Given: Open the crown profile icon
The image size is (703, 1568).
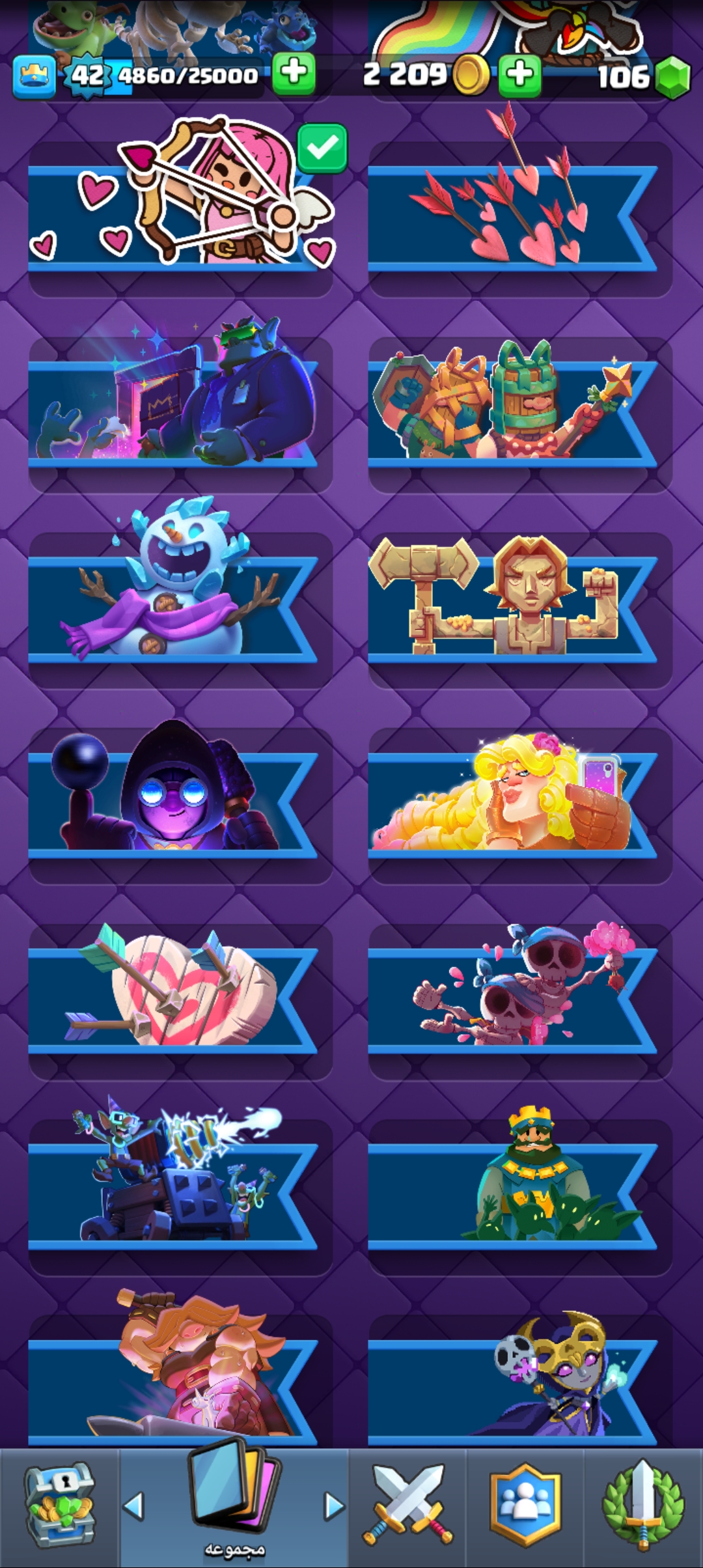Looking at the screenshot, I should point(34,76).
